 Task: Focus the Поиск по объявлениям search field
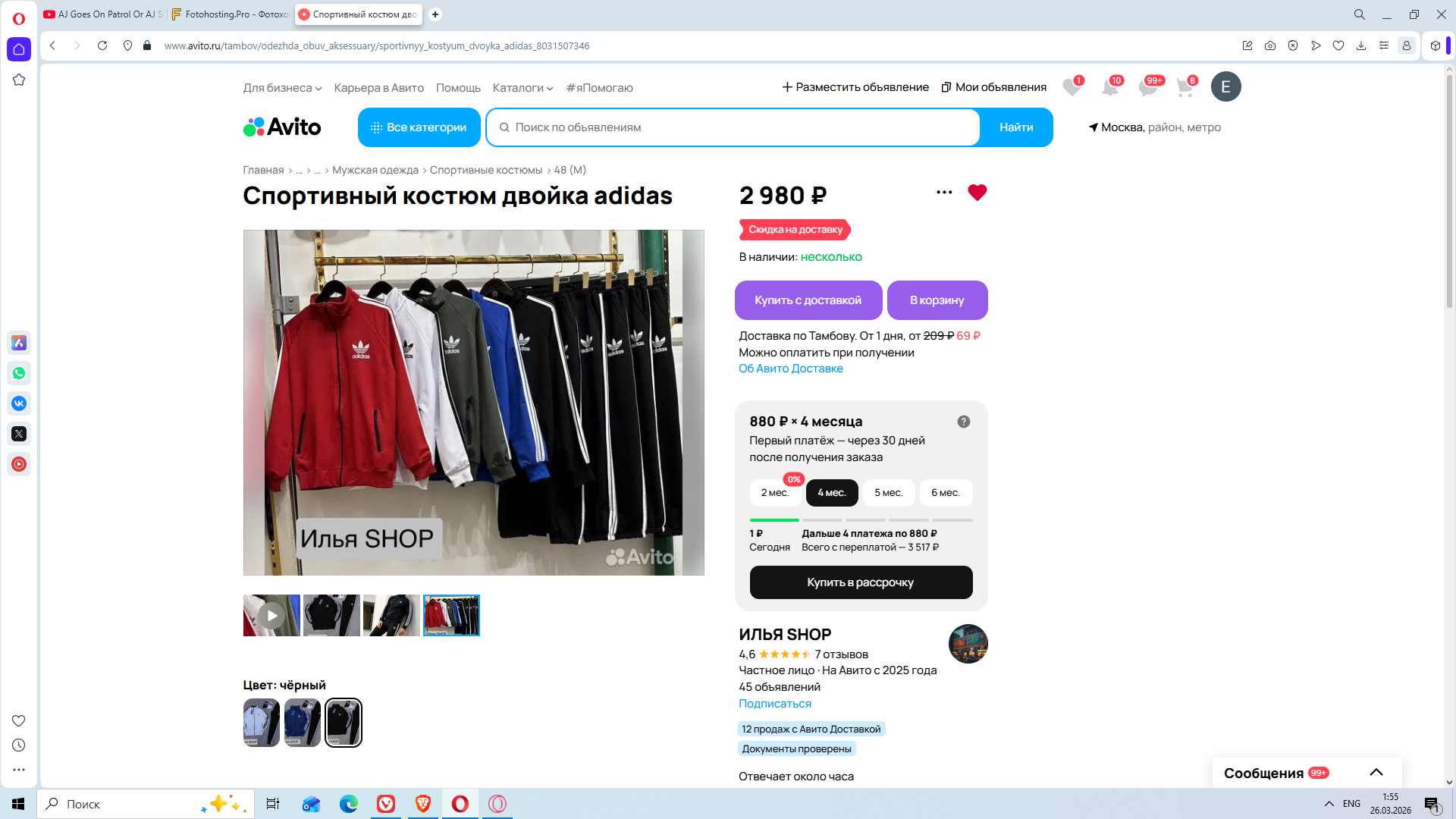[732, 127]
